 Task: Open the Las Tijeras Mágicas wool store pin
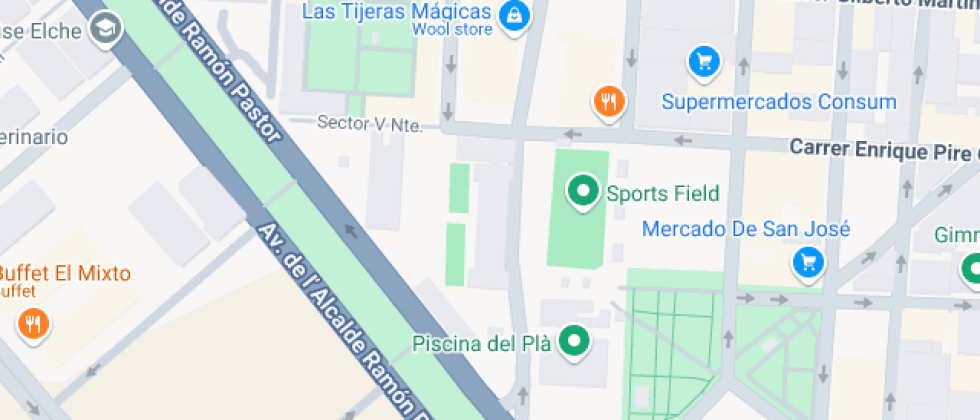[514, 14]
